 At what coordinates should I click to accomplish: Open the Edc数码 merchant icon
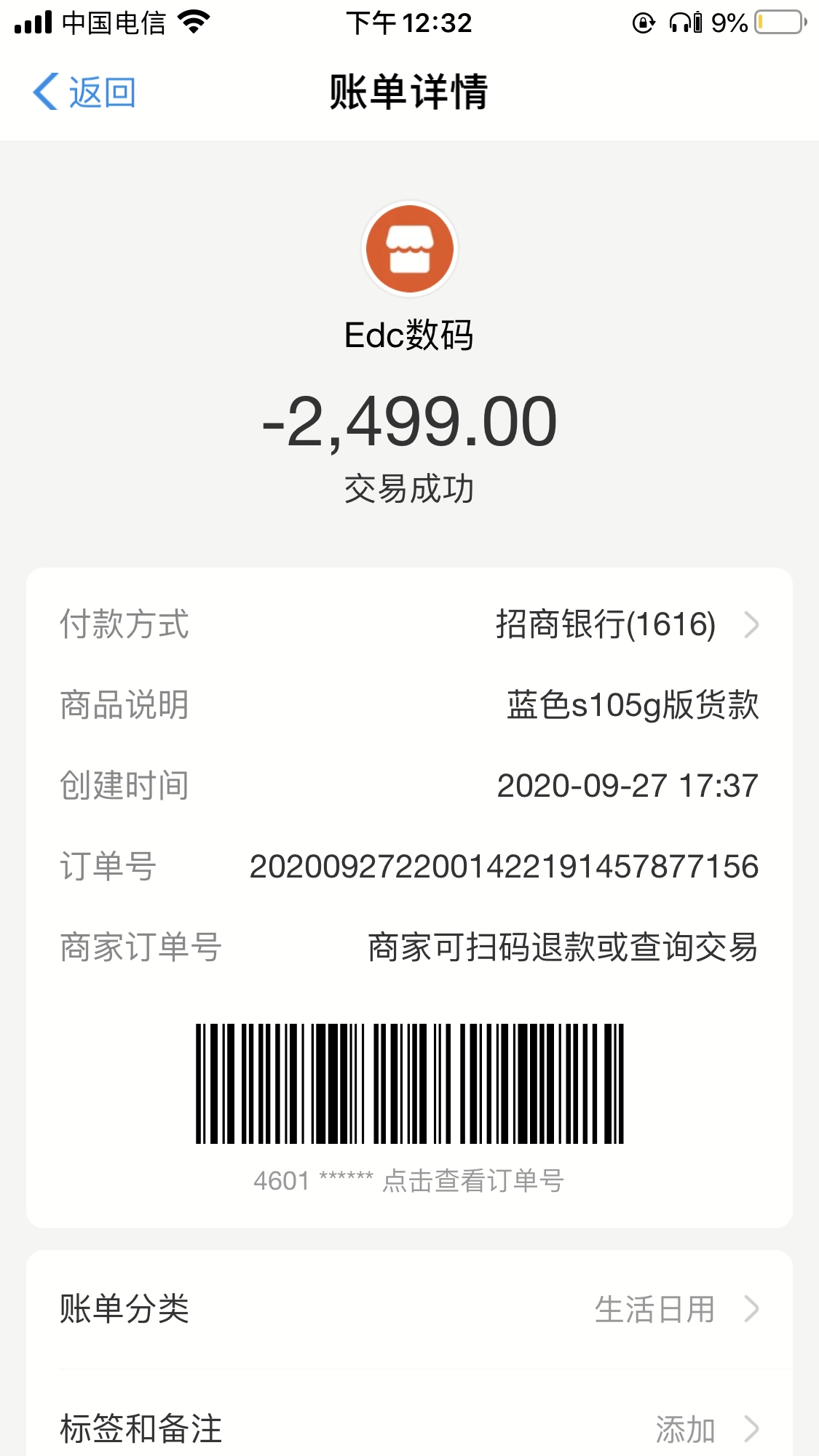tap(410, 249)
